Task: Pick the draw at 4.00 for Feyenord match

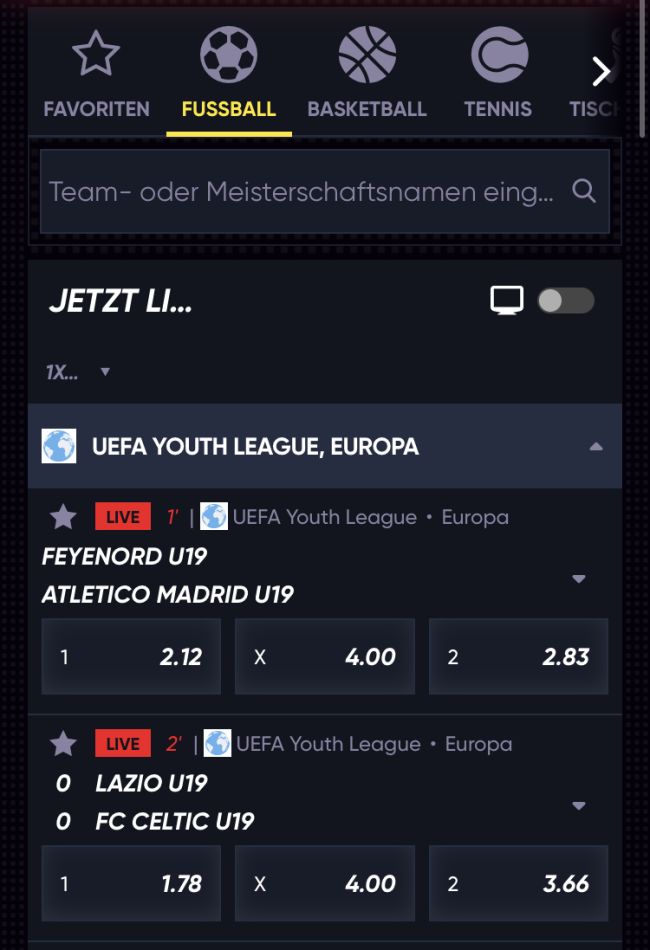Action: point(324,657)
